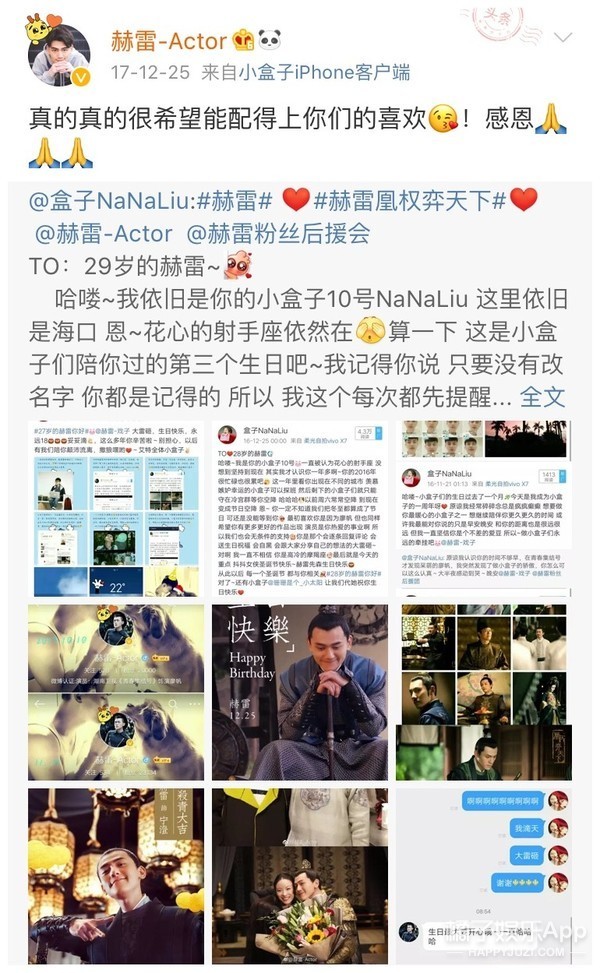Open the post options chevron menu
The image size is (600, 973).
[x=564, y=39]
